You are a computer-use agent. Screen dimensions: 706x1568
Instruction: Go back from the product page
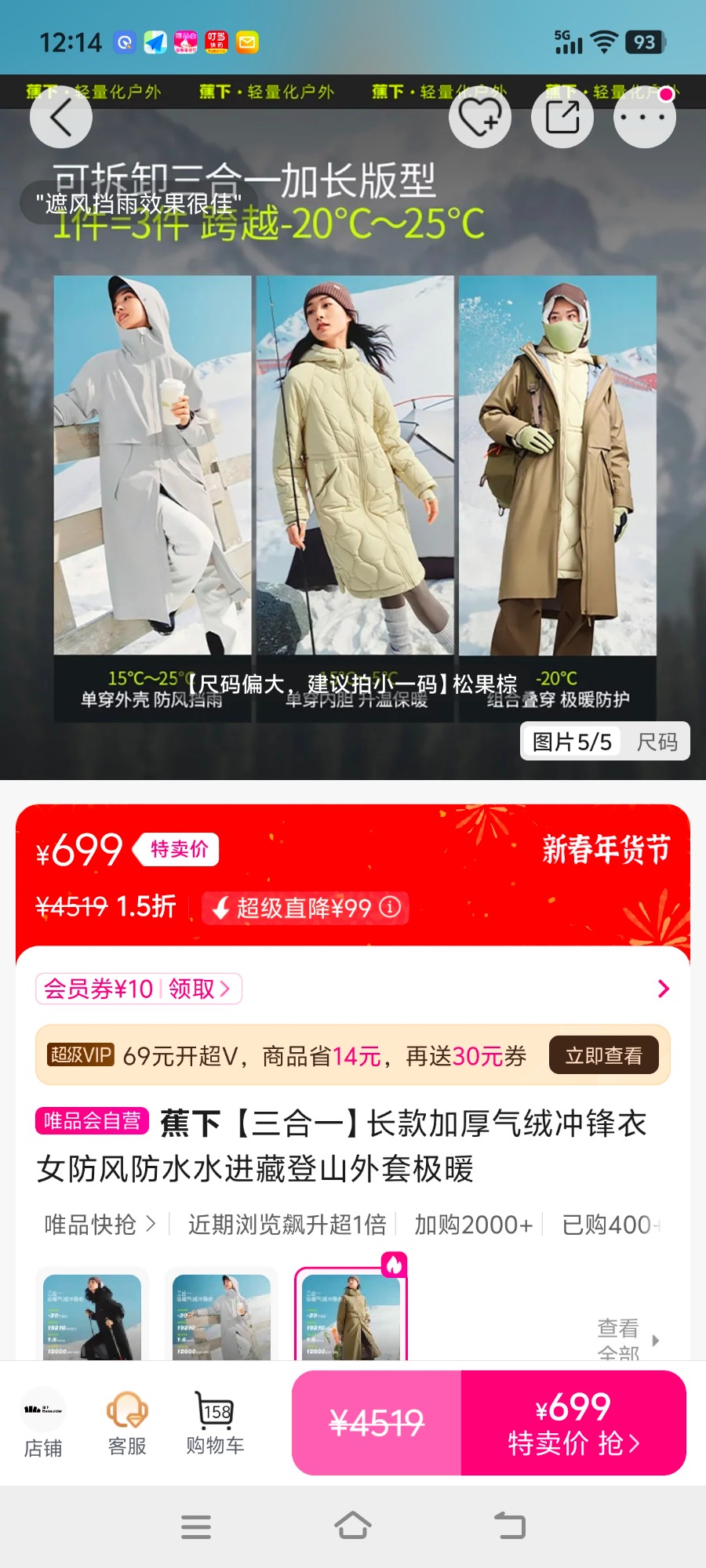coord(60,118)
